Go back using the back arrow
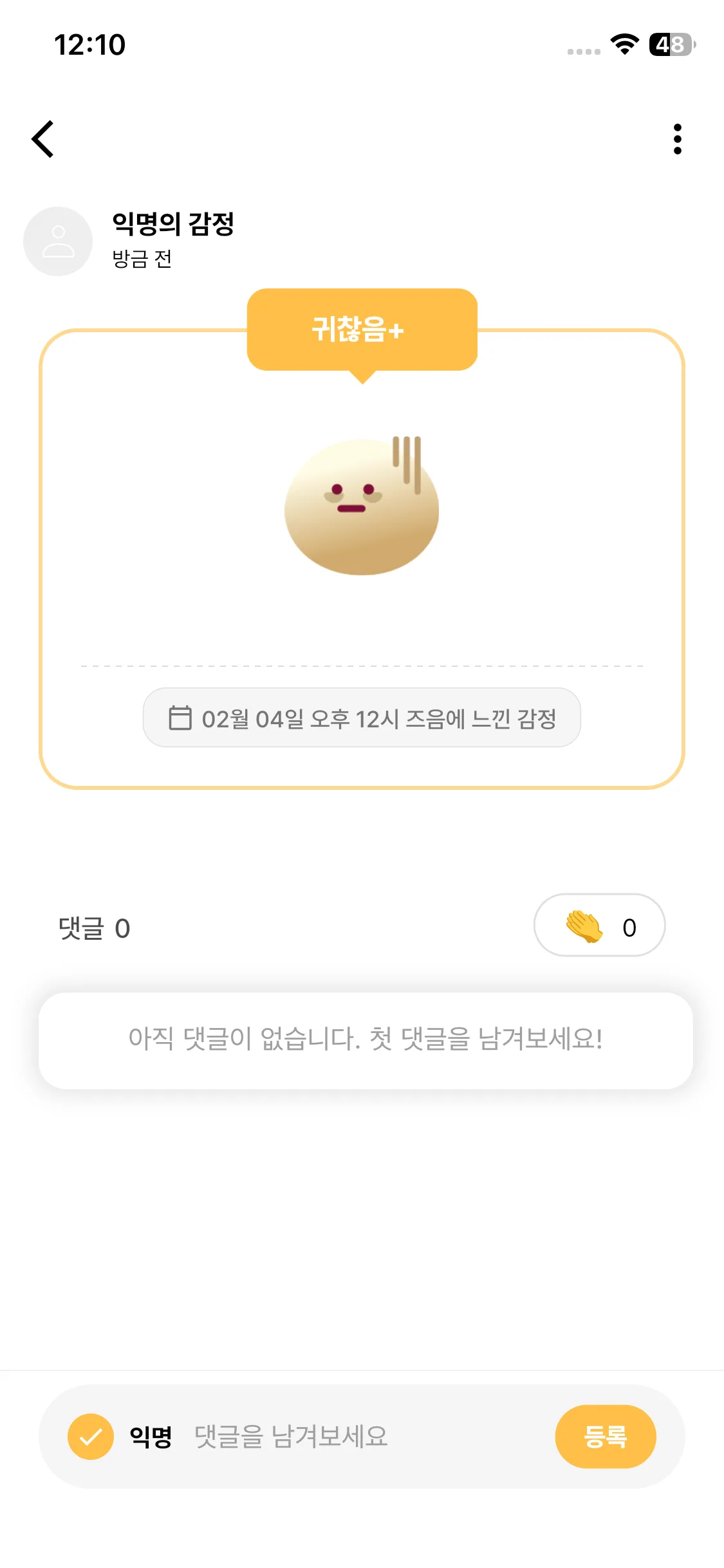This screenshot has width=724, height=1568. click(x=43, y=139)
